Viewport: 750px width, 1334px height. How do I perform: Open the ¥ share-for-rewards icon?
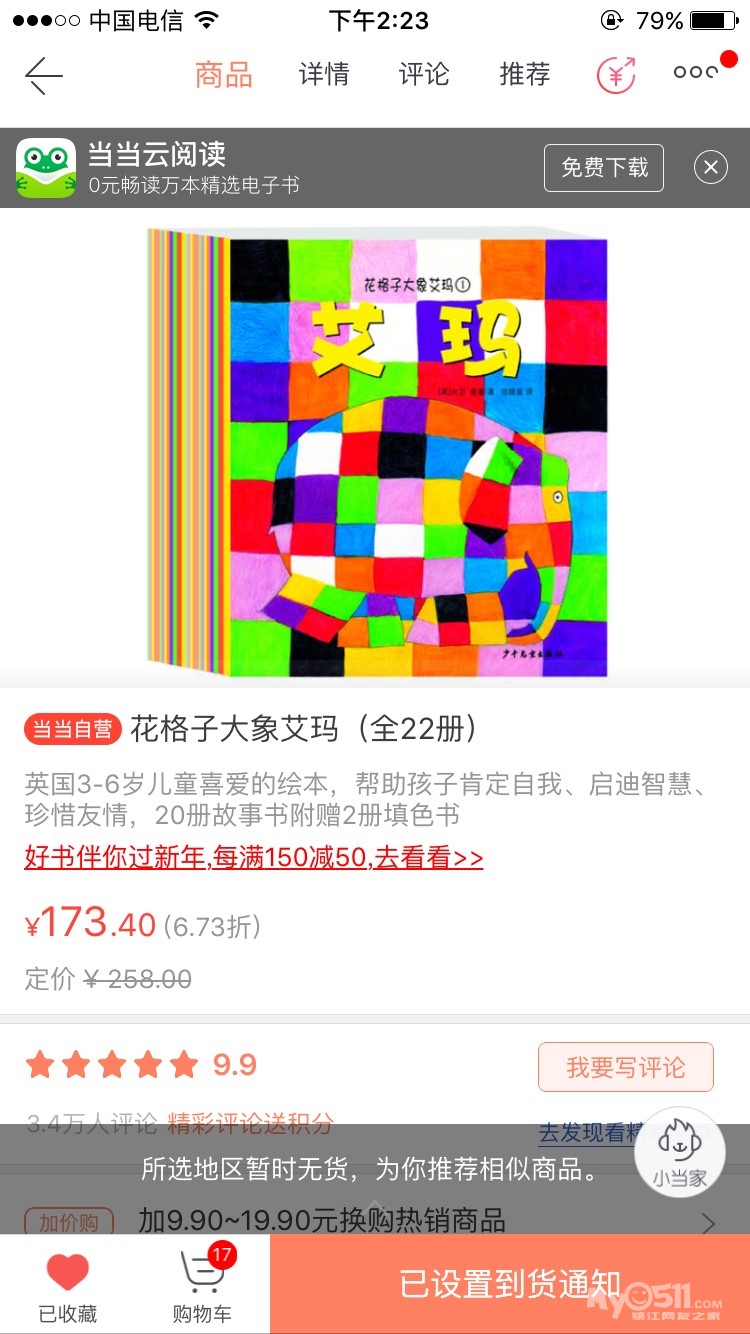point(616,75)
